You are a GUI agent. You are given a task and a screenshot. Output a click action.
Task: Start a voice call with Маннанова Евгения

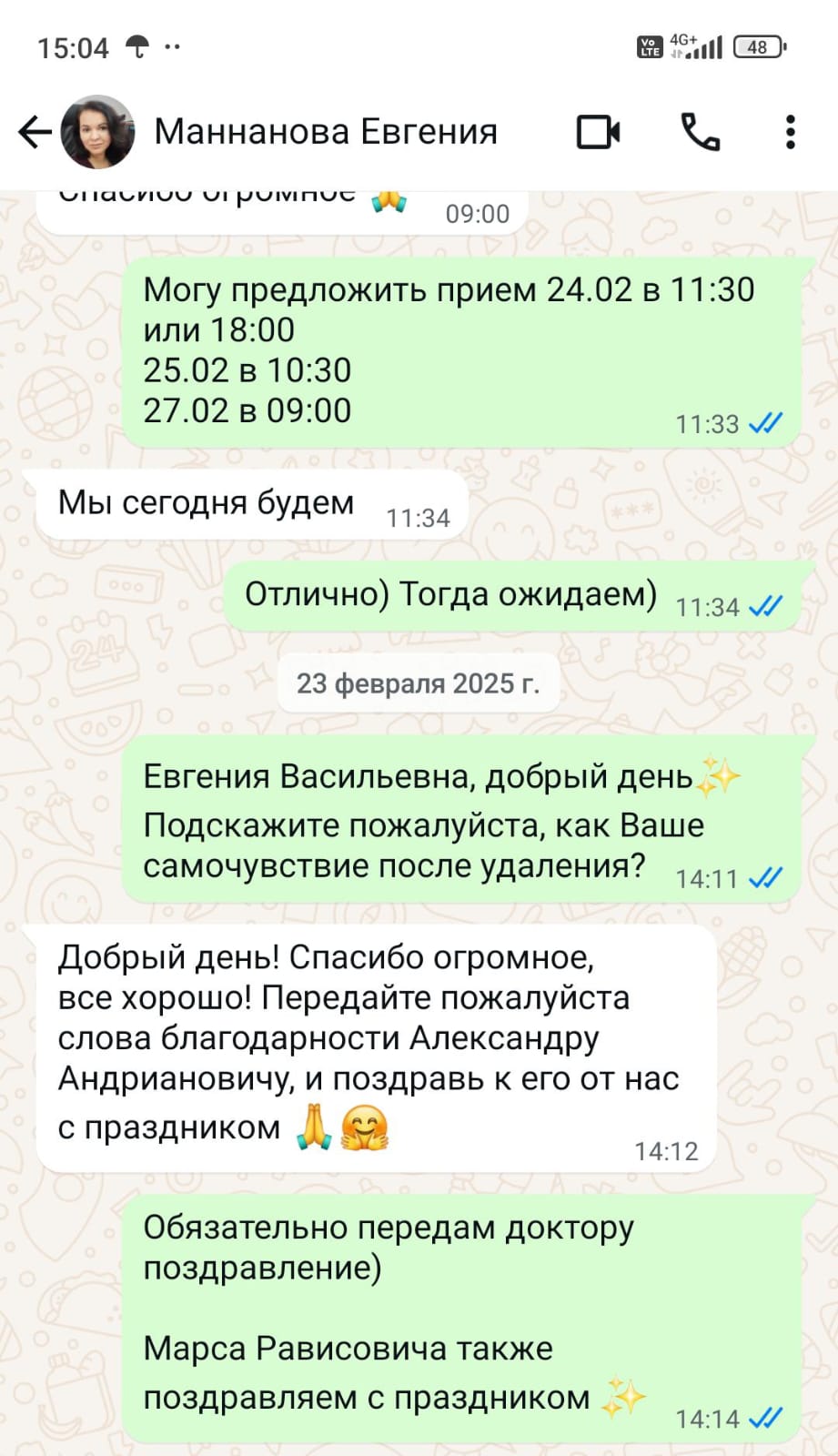700,132
